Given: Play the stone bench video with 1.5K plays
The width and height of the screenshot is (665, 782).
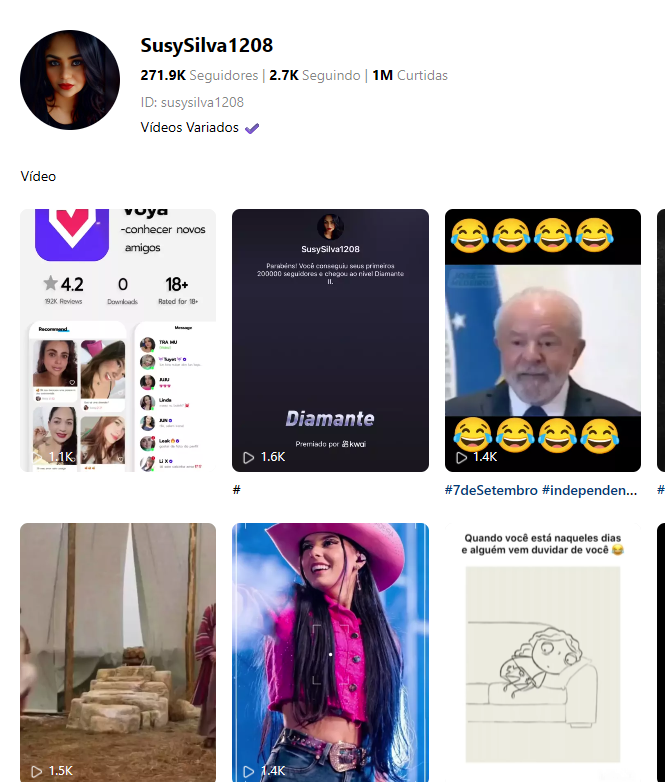Looking at the screenshot, I should pyautogui.click(x=118, y=650).
